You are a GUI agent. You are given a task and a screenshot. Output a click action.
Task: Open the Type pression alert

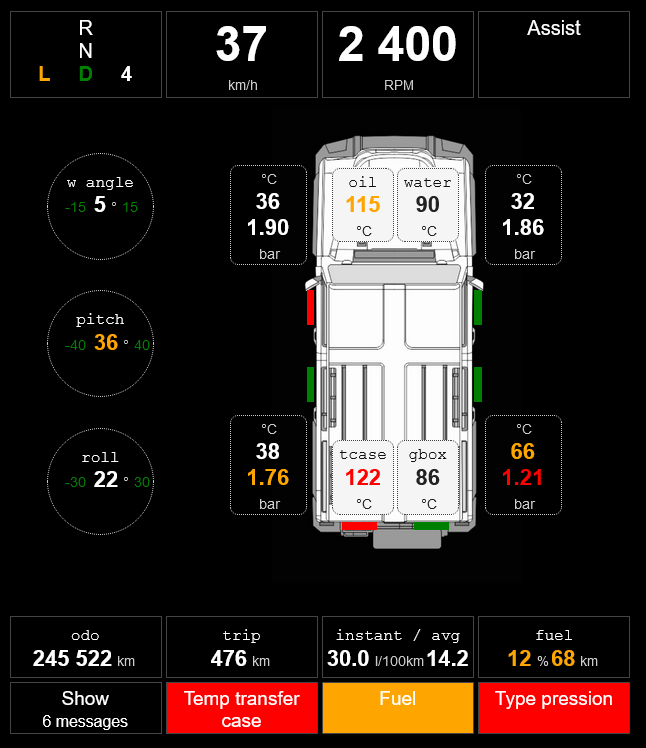(x=554, y=709)
